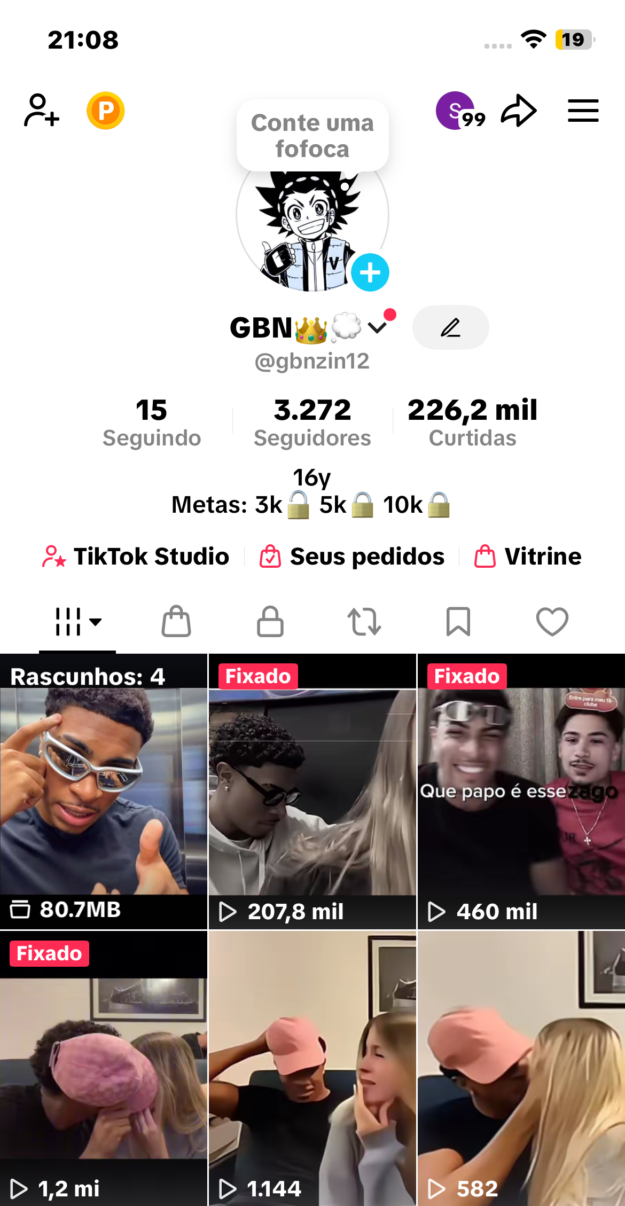Viewport: 625px width, 1206px height.
Task: Open TikTok Studio
Action: [135, 557]
